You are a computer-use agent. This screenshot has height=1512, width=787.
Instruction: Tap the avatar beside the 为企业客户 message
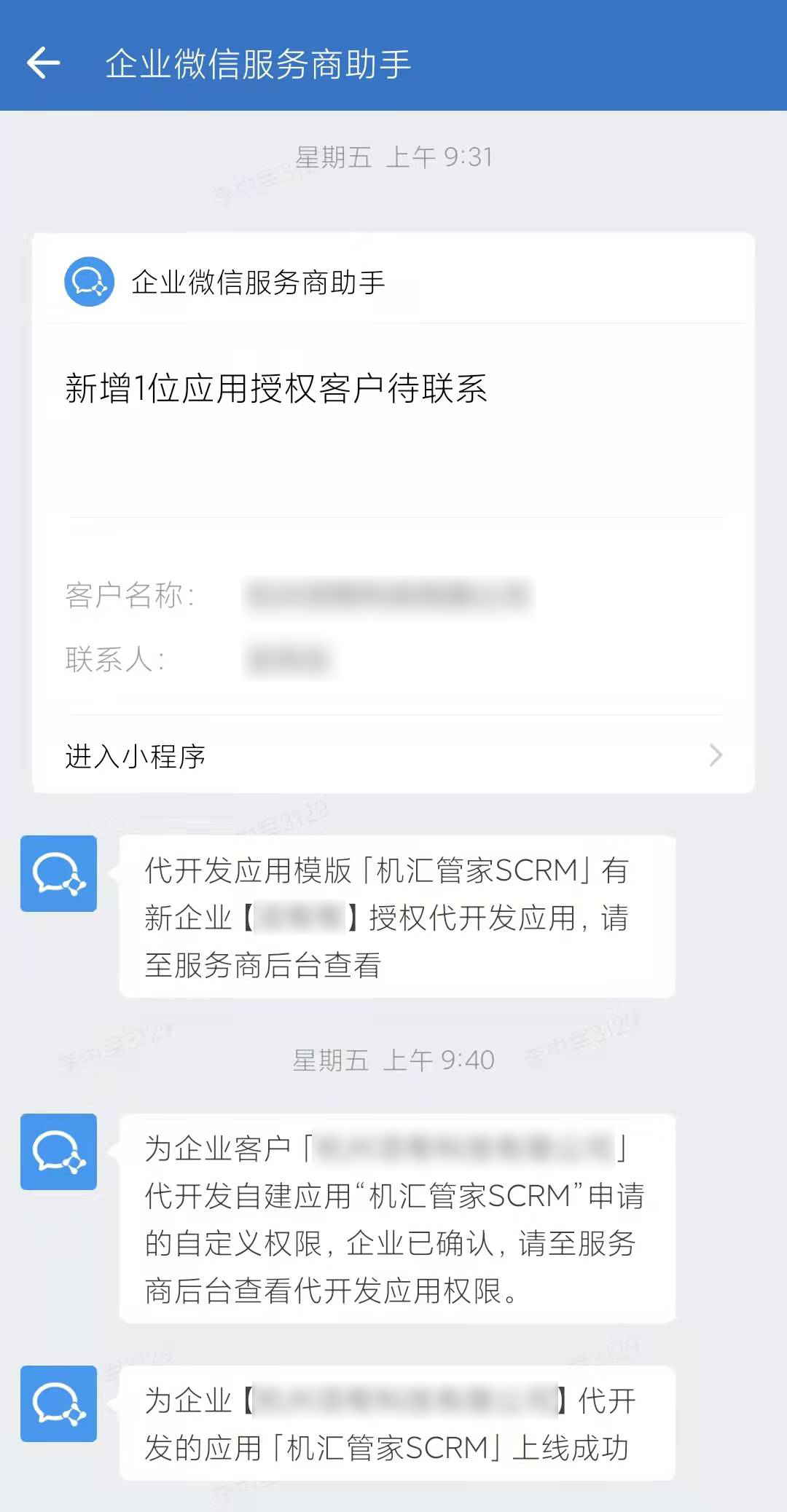[x=58, y=1151]
